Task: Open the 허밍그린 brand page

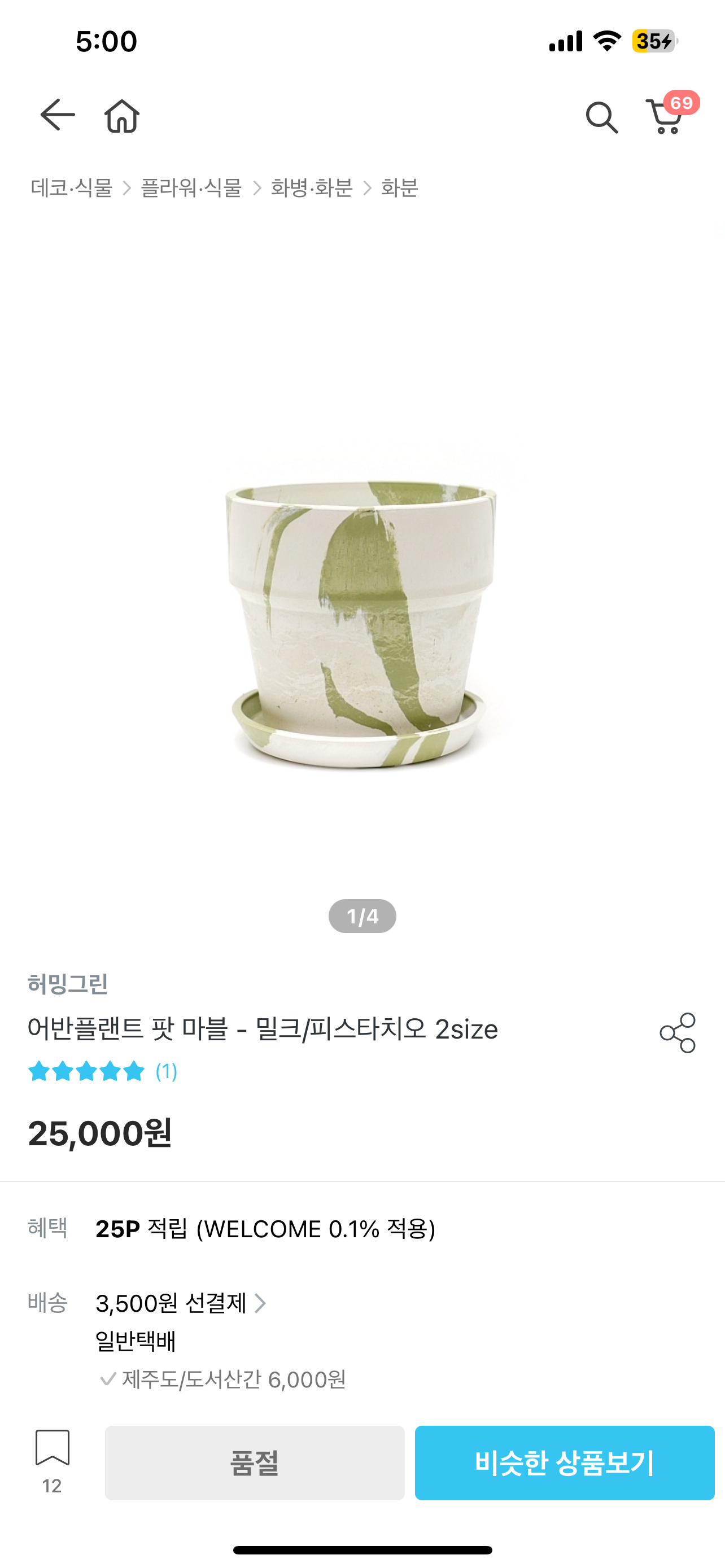Action: 68,984
